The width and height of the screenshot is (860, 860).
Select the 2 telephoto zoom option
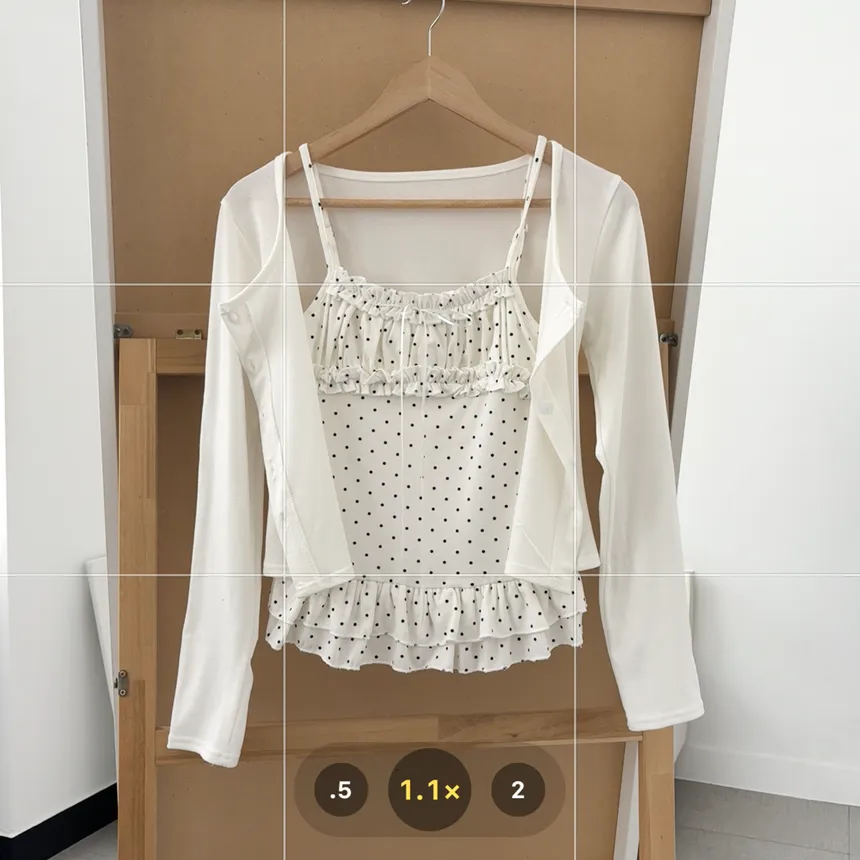pyautogui.click(x=518, y=790)
